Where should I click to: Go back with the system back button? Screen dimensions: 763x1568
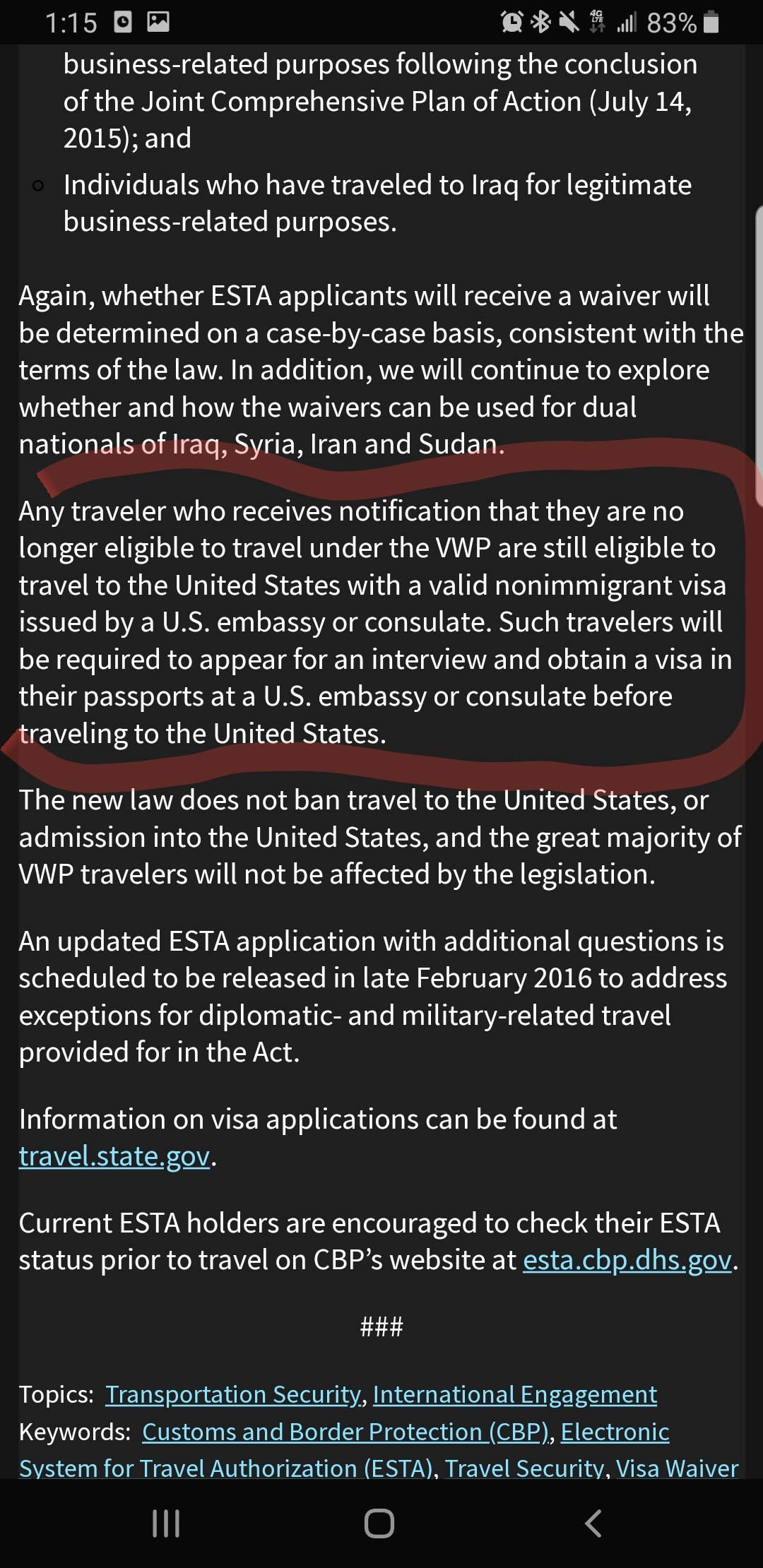(x=593, y=1524)
